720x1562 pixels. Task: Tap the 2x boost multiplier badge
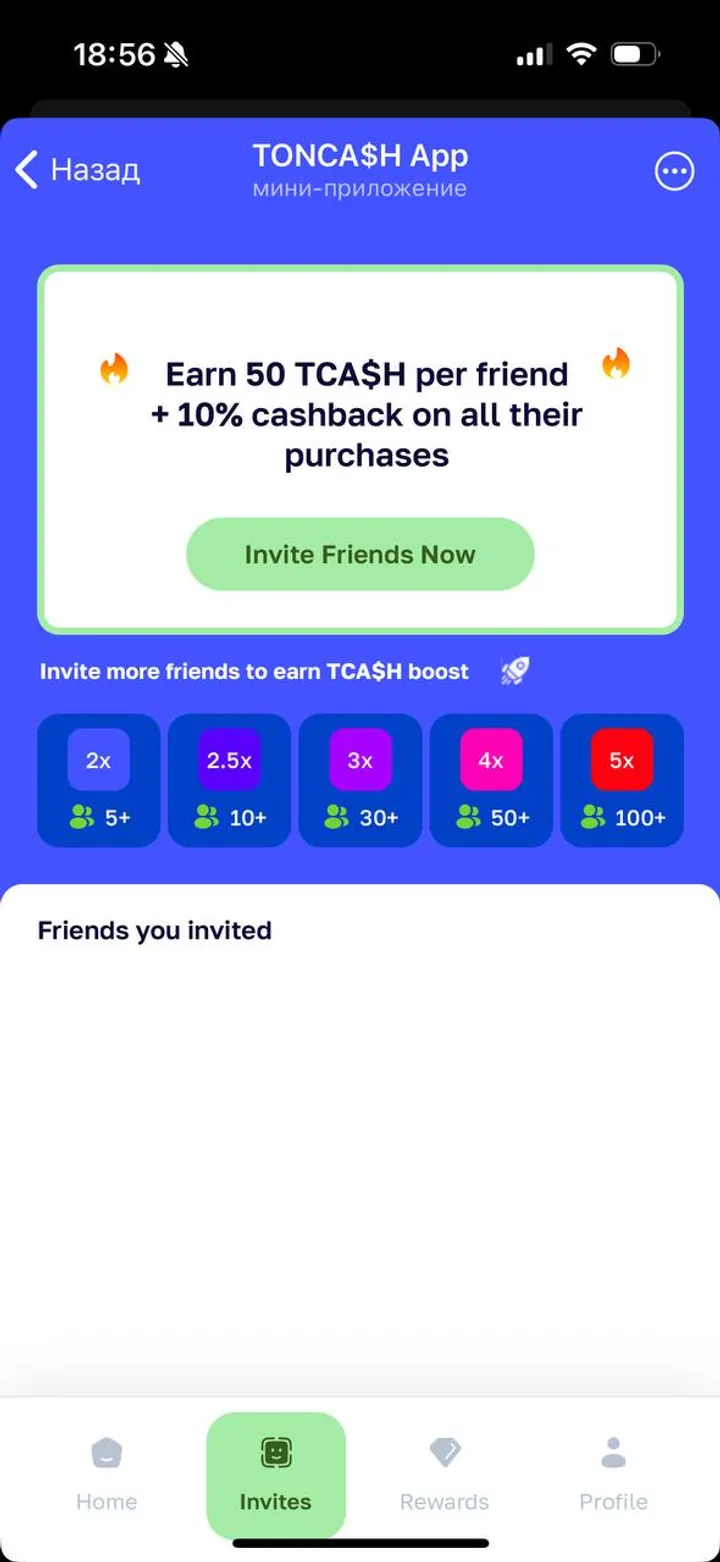(x=97, y=760)
